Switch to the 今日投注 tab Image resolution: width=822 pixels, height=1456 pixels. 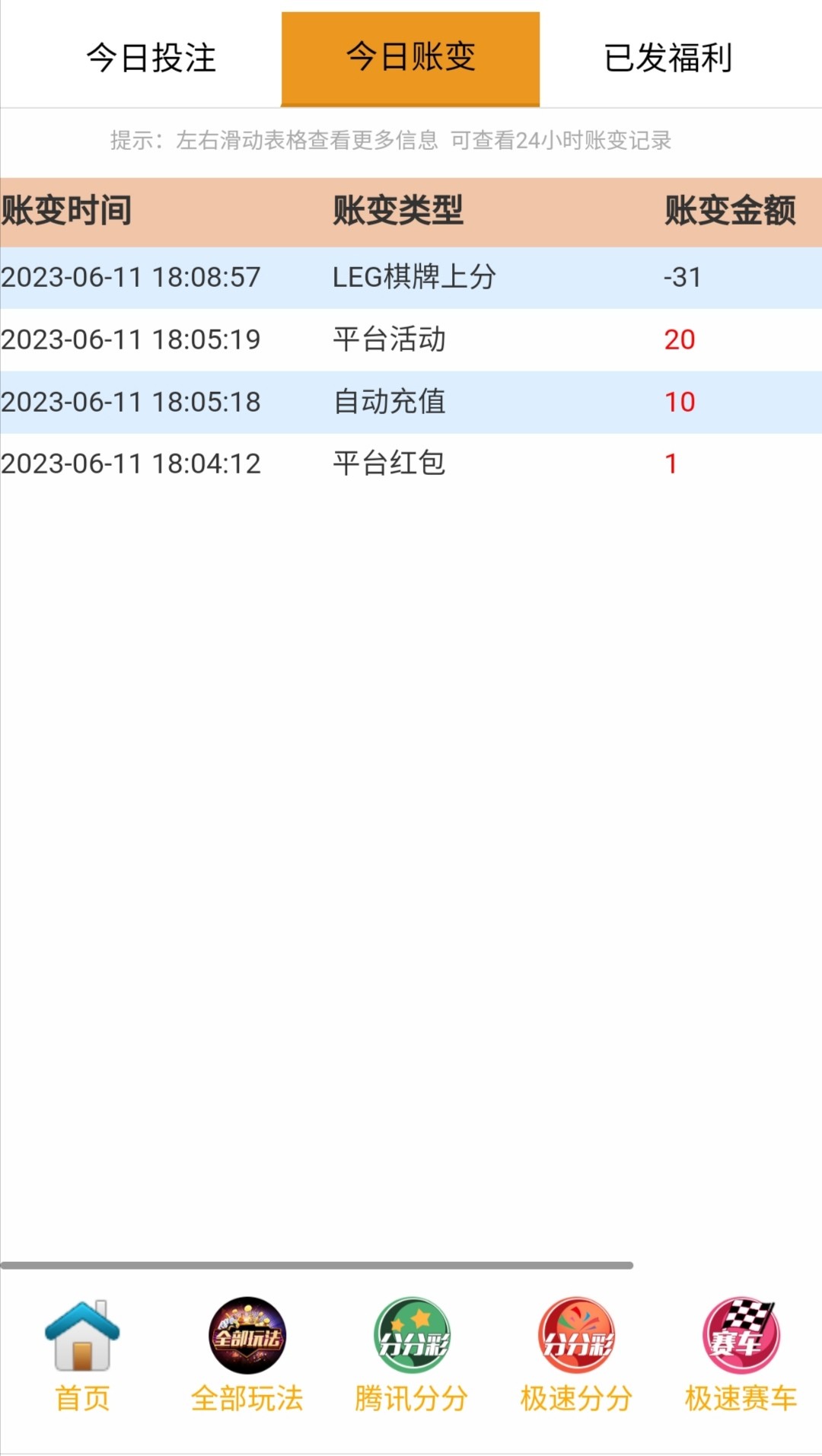151,58
